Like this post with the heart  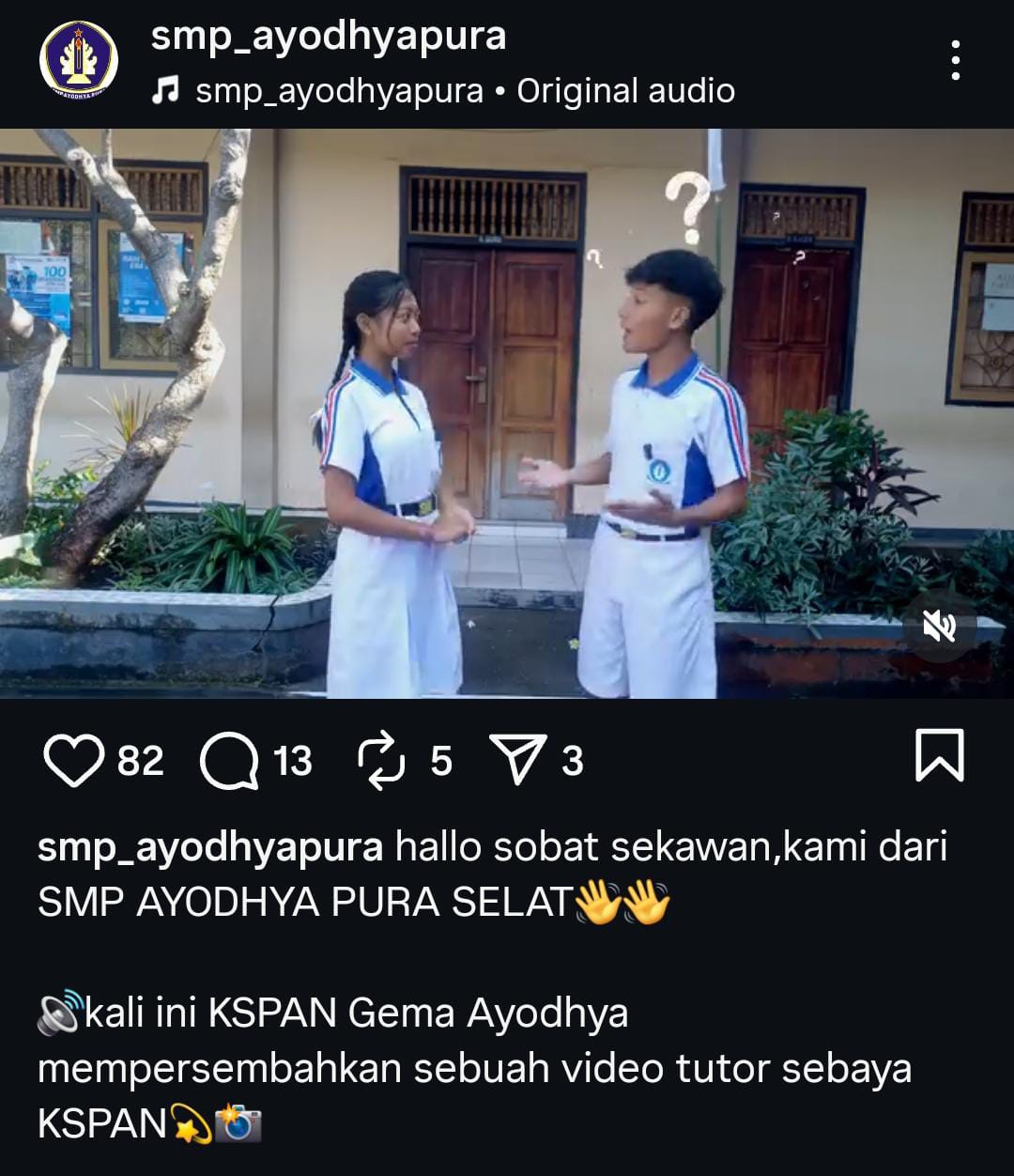(x=73, y=760)
